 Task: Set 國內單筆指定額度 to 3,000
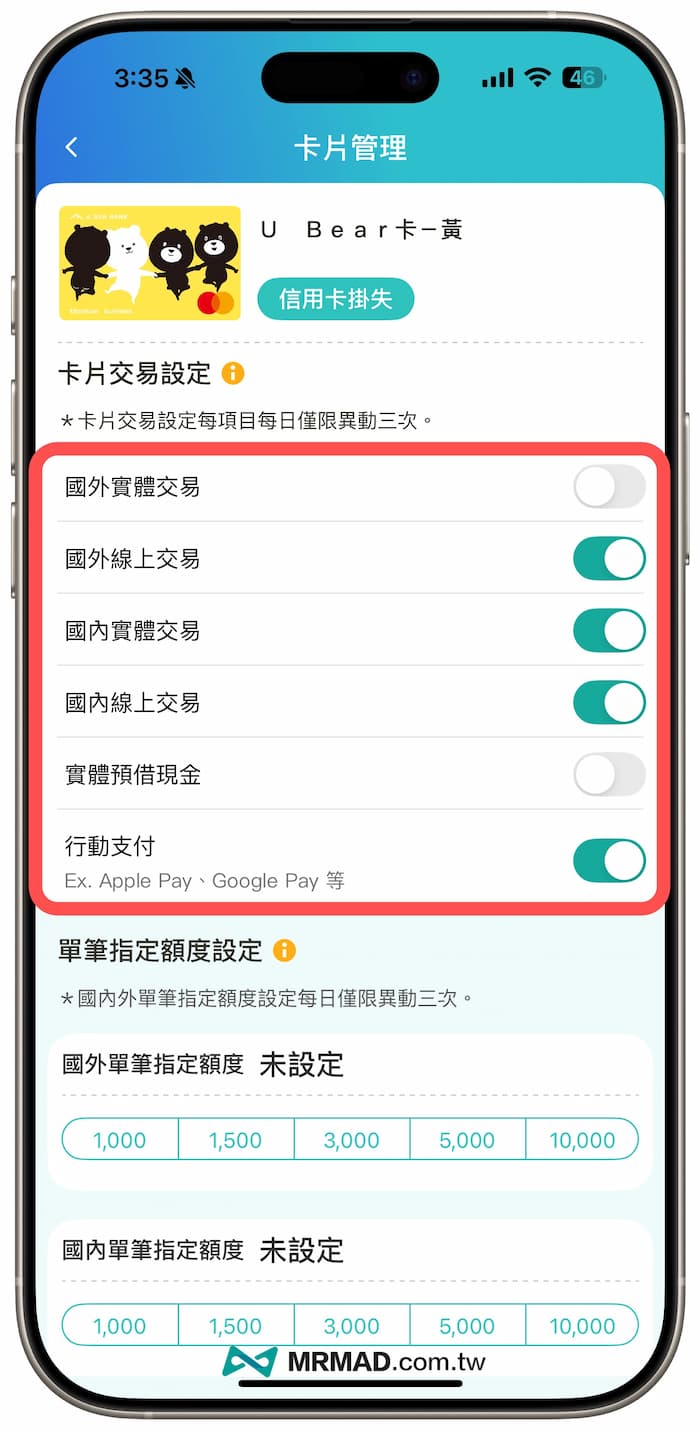pos(352,1326)
